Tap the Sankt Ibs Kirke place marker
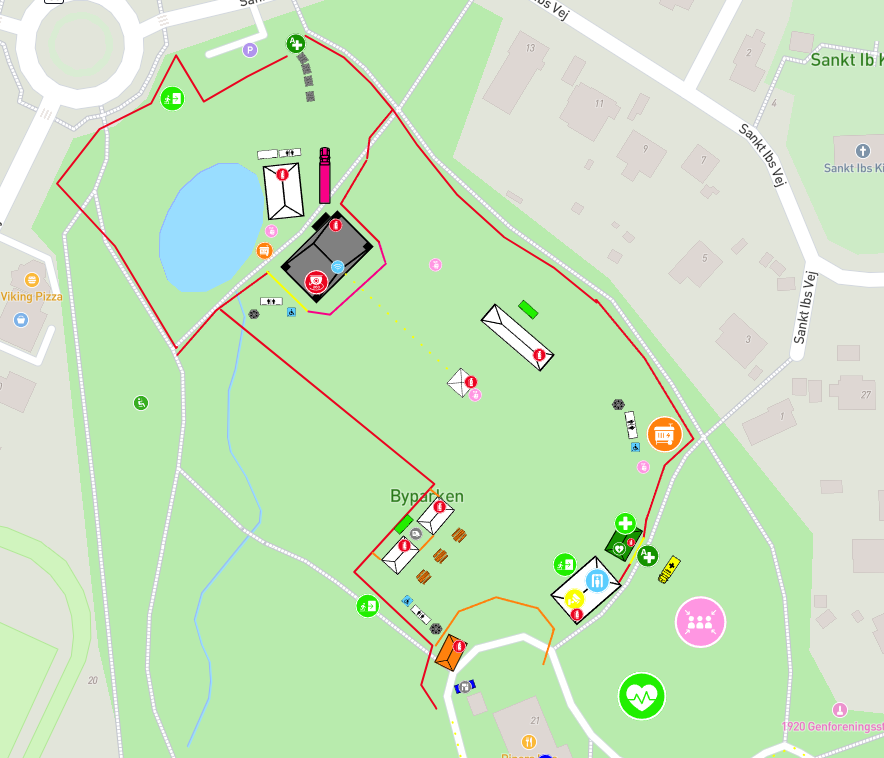Image resolution: width=884 pixels, height=758 pixels. tap(838, 146)
